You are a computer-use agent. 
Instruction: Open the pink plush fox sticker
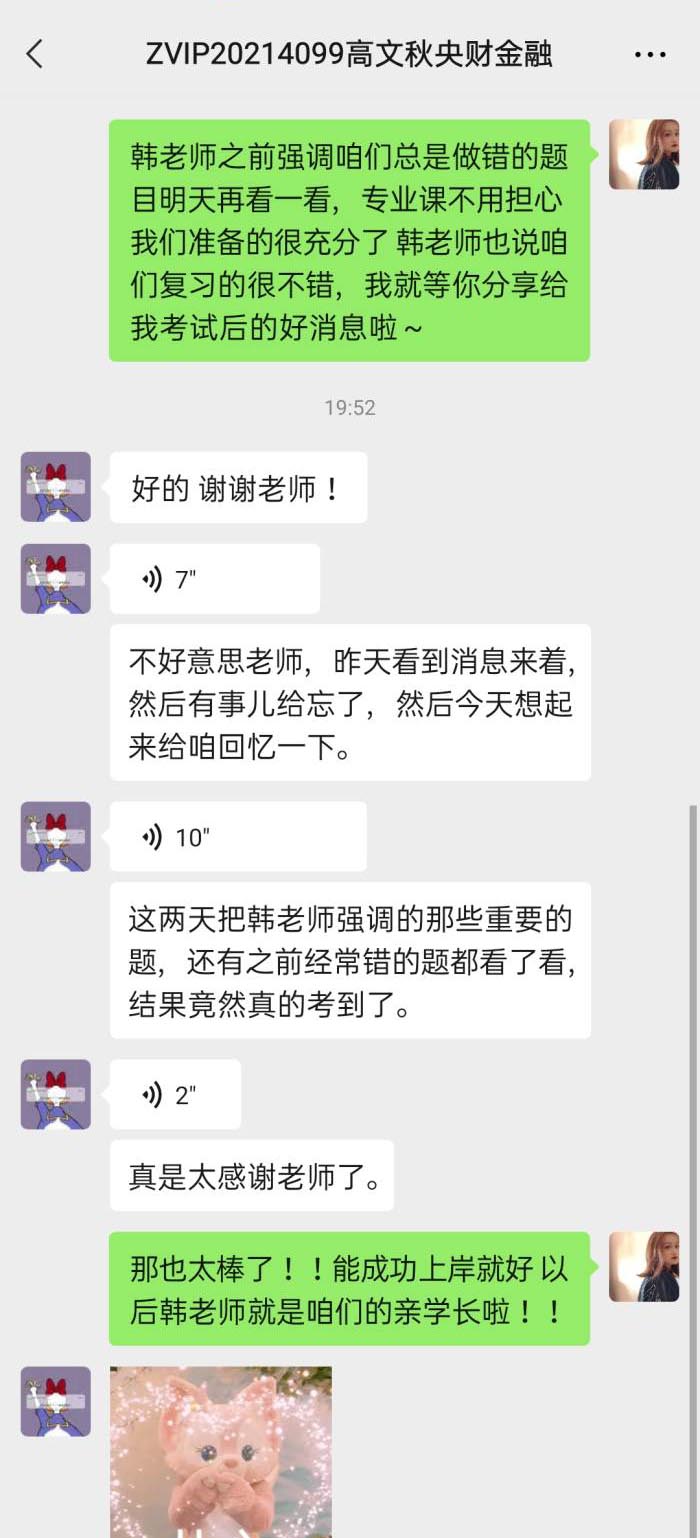pos(221,1450)
